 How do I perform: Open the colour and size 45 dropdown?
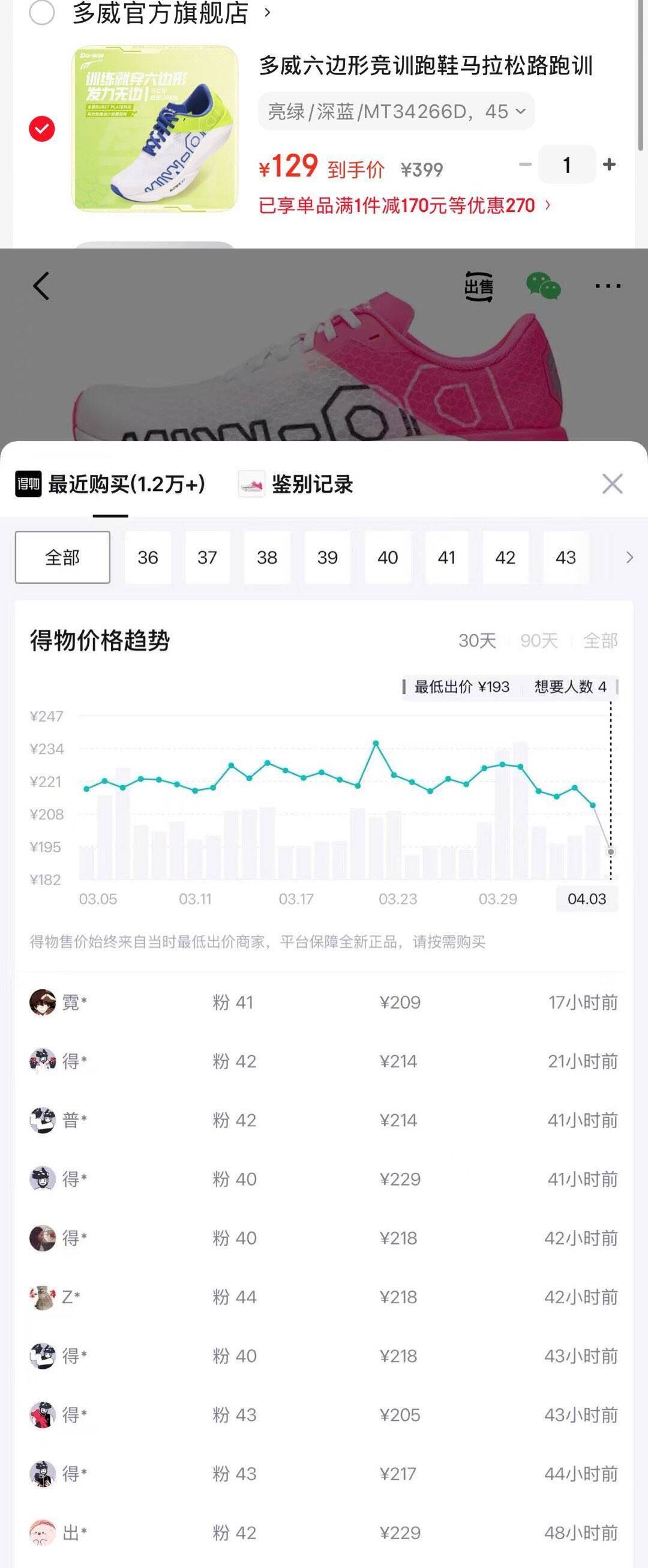396,112
